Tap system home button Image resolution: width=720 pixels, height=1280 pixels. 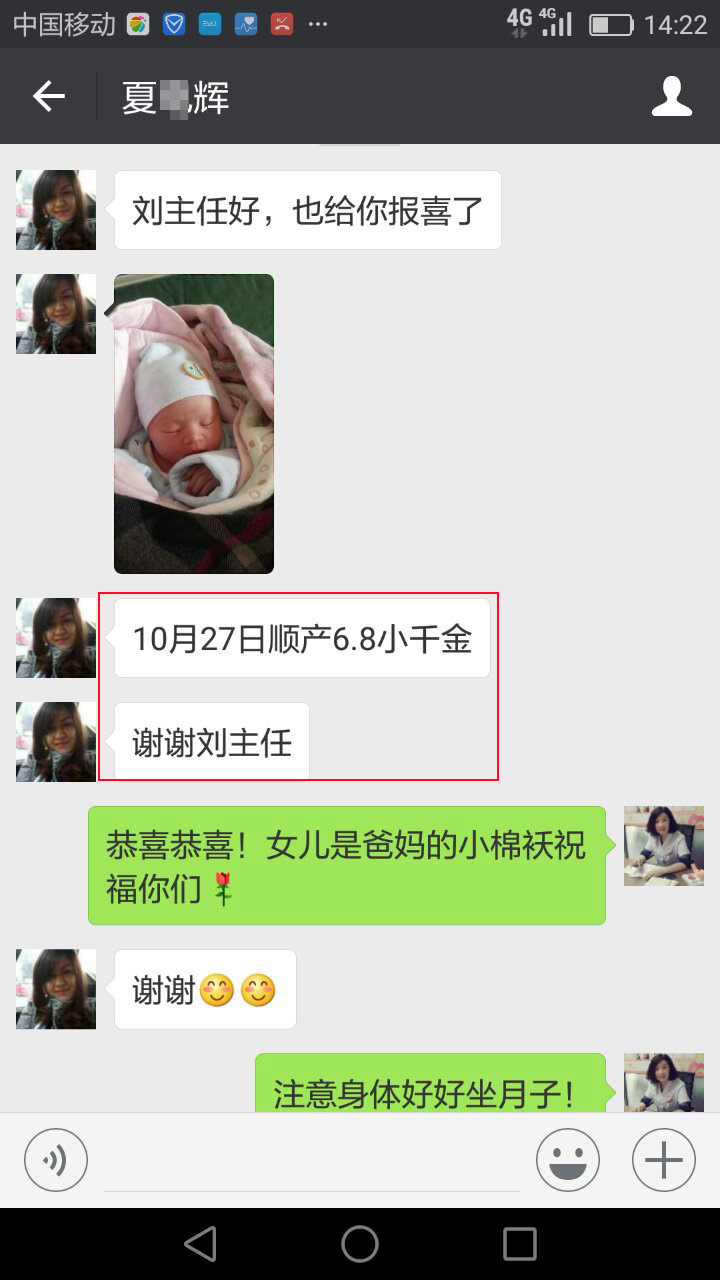coord(360,1244)
